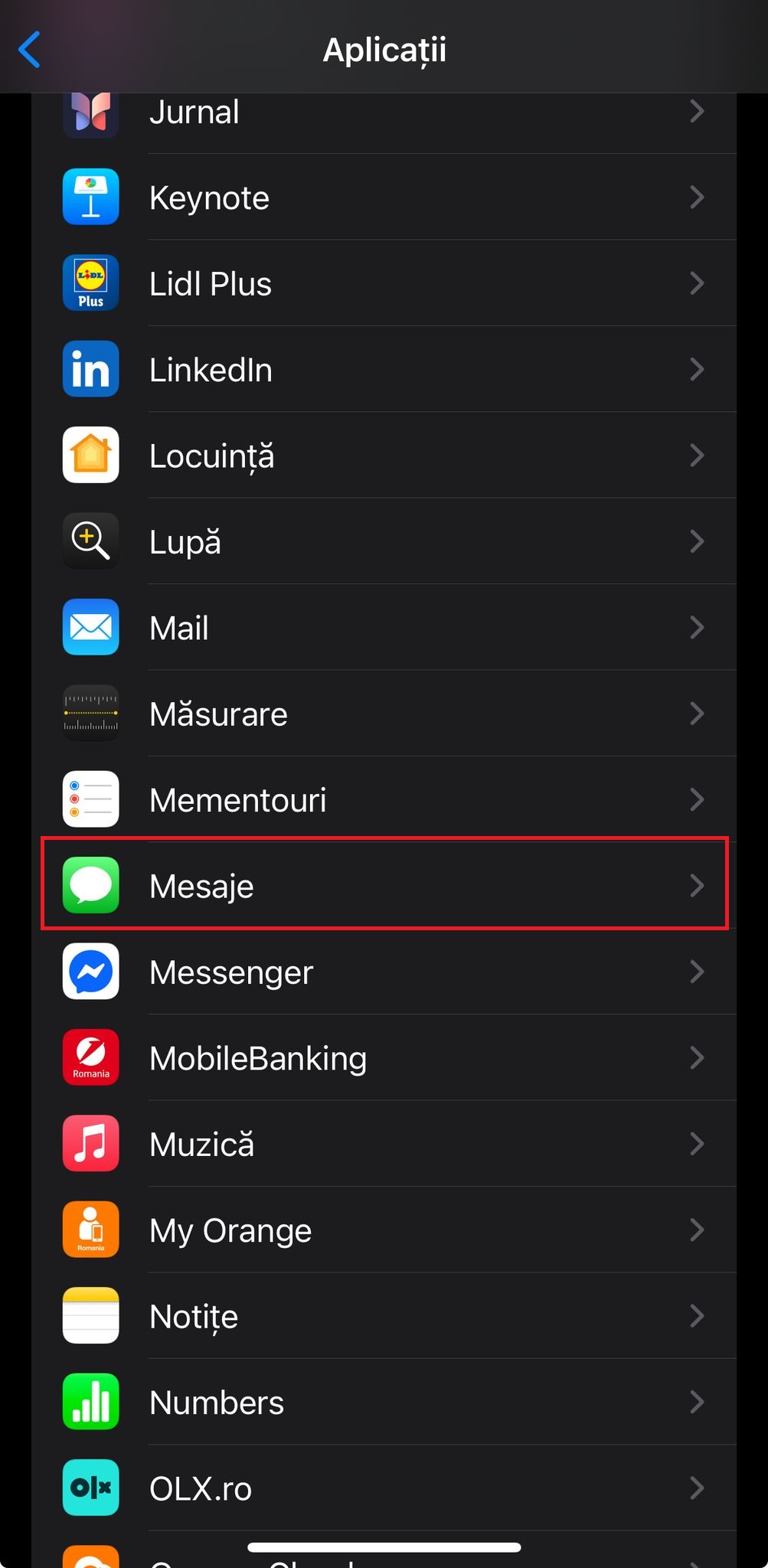
Task: Open Numbers app settings
Action: pos(383,1403)
